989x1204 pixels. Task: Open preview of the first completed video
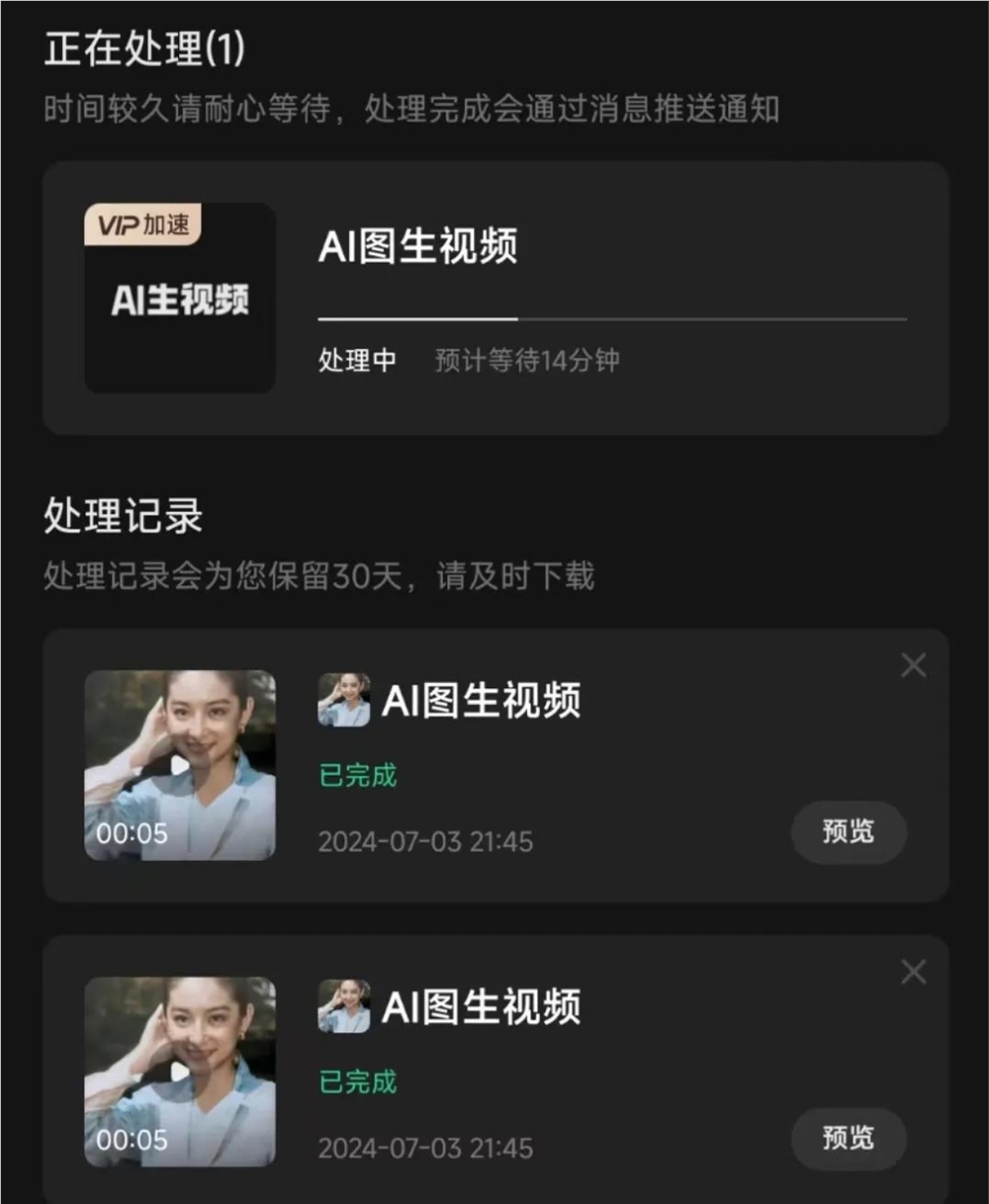848,833
